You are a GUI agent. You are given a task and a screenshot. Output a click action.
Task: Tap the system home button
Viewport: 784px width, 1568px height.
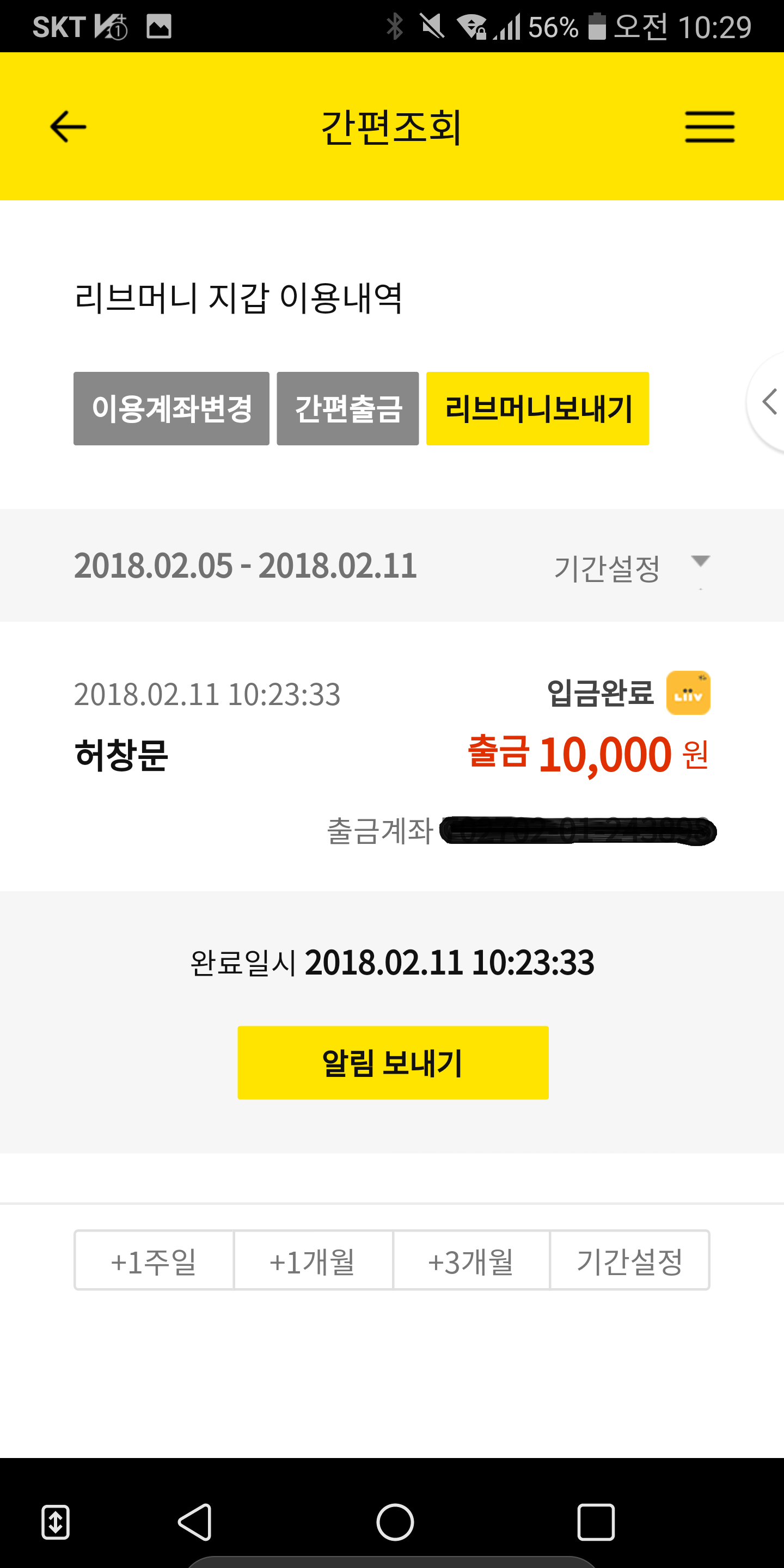395,1522
